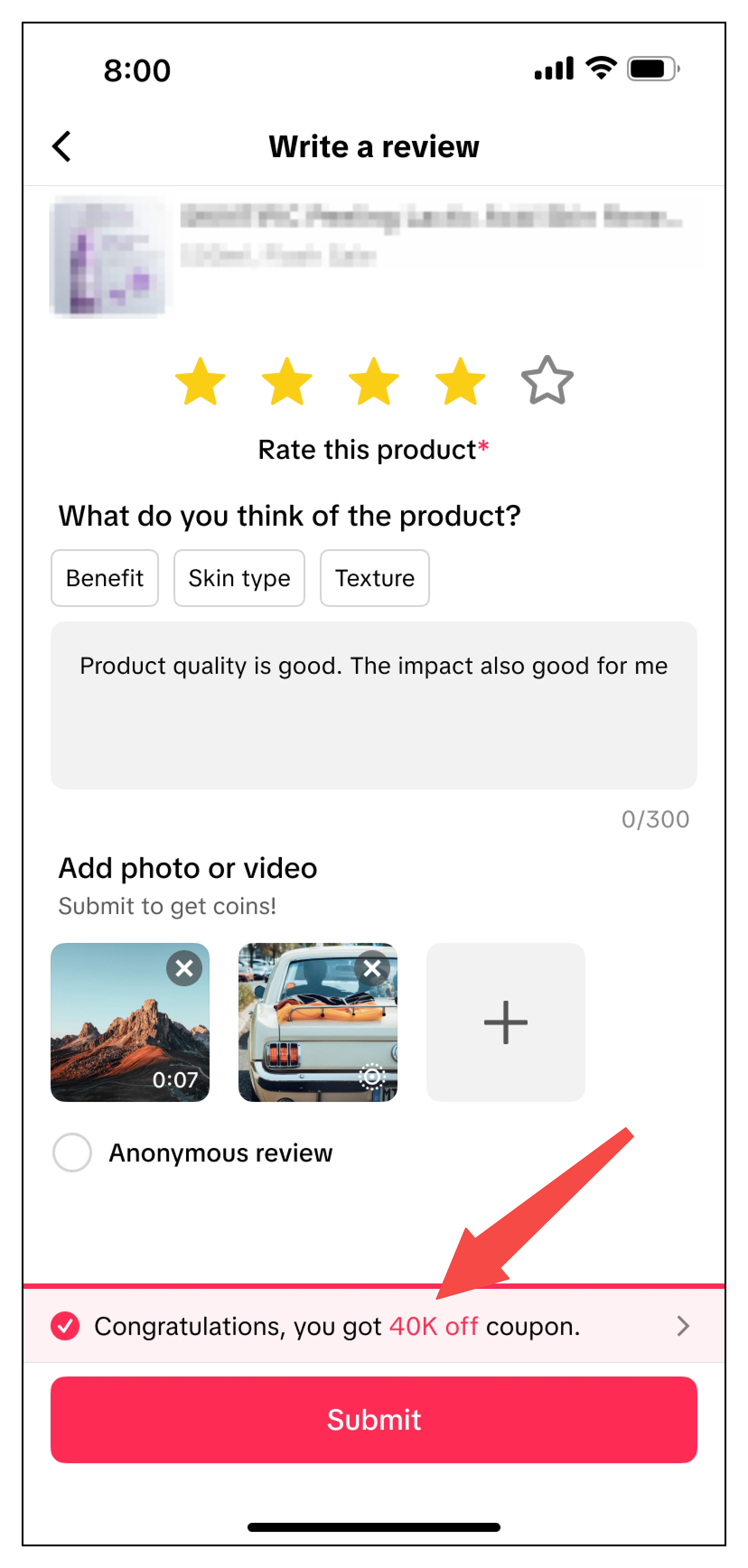Select the Benefit chip
This screenshot has height=1568, width=748.
[x=105, y=578]
